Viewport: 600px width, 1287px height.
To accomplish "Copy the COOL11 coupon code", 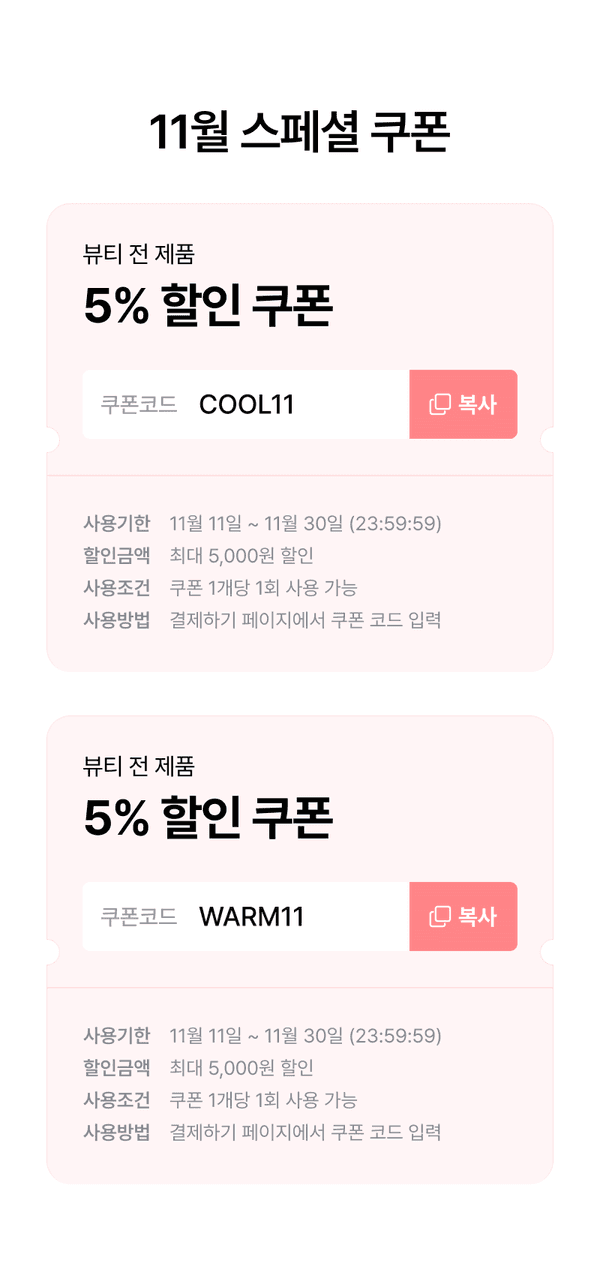I will 463,404.
